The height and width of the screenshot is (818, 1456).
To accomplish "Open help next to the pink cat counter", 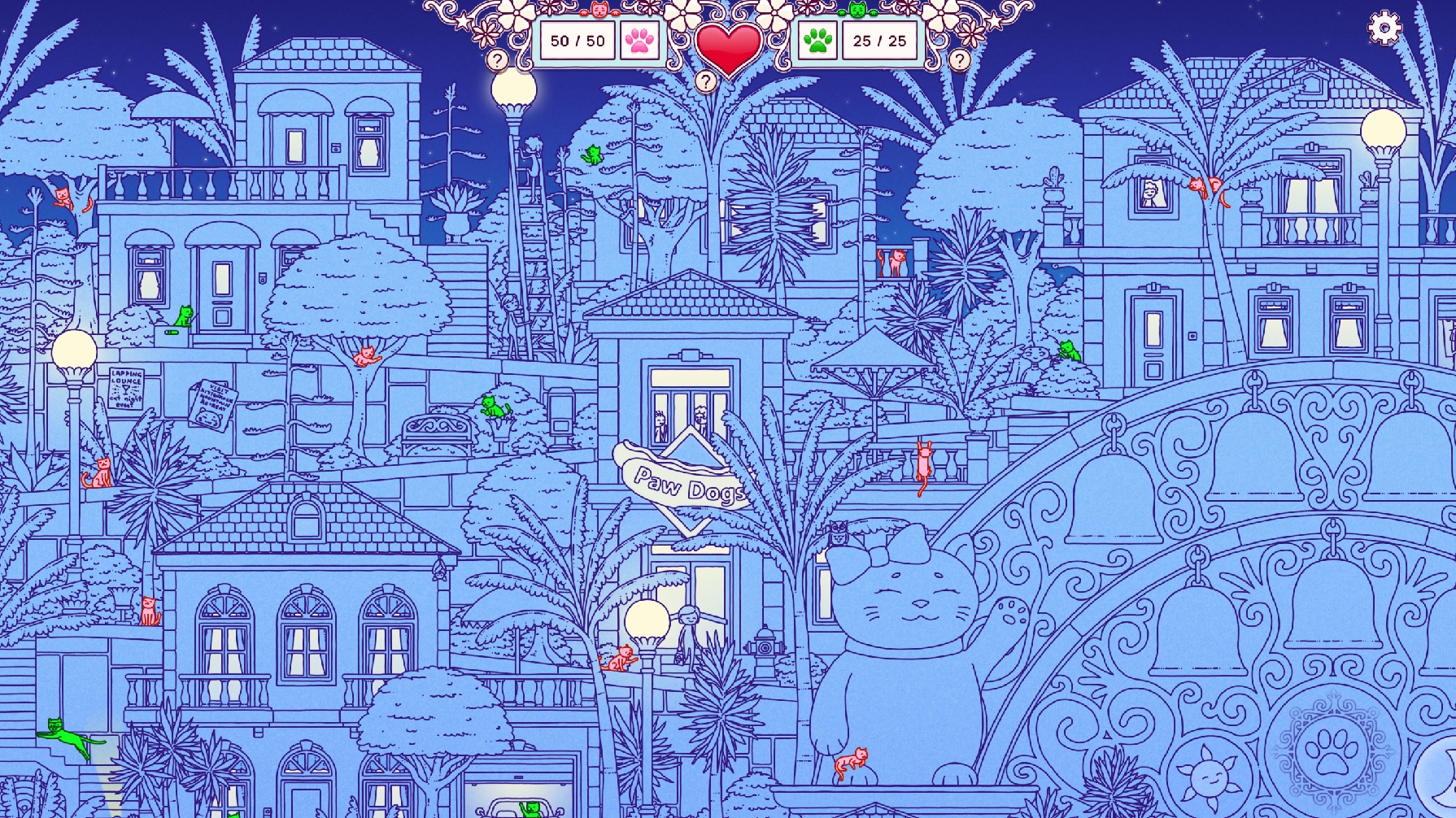I will [497, 60].
